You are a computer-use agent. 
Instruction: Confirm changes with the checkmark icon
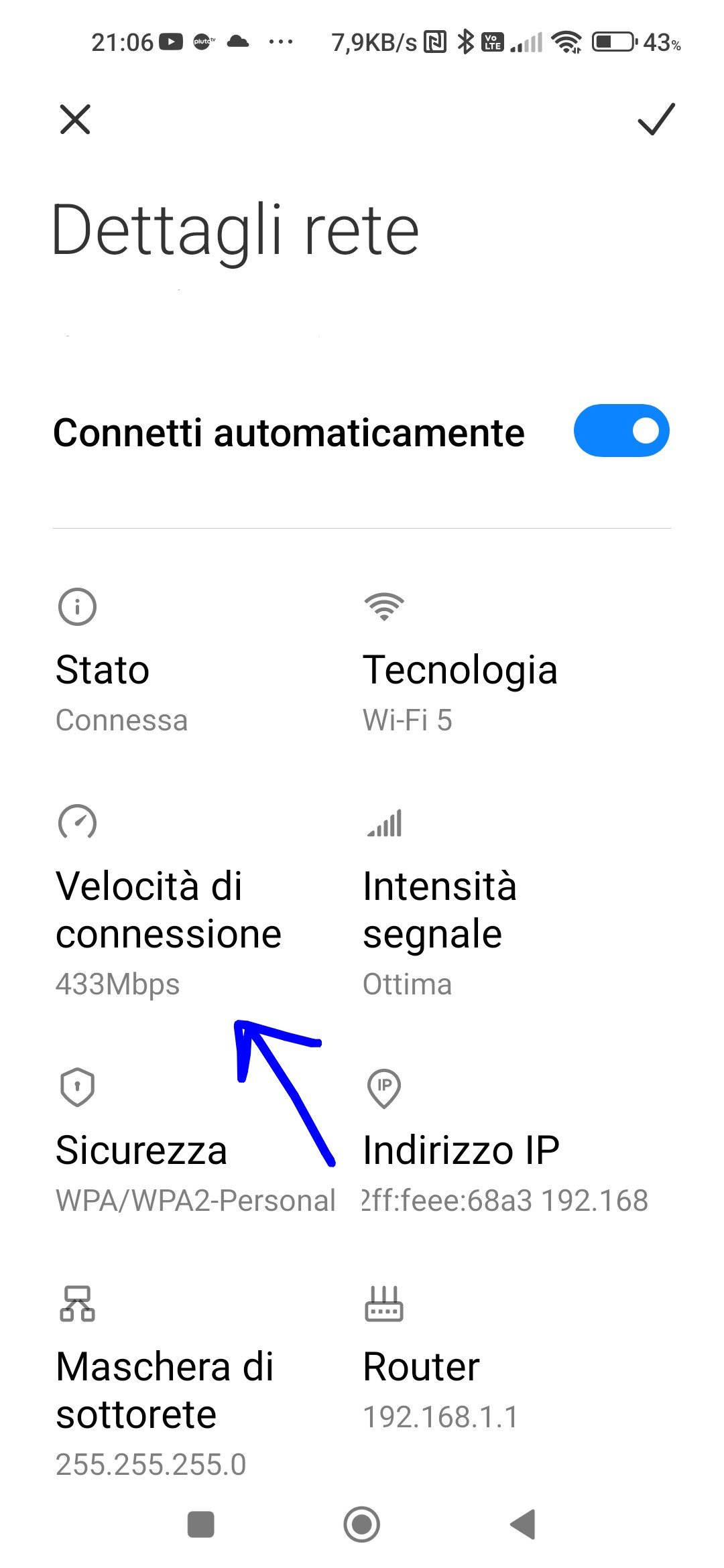pyautogui.click(x=656, y=120)
